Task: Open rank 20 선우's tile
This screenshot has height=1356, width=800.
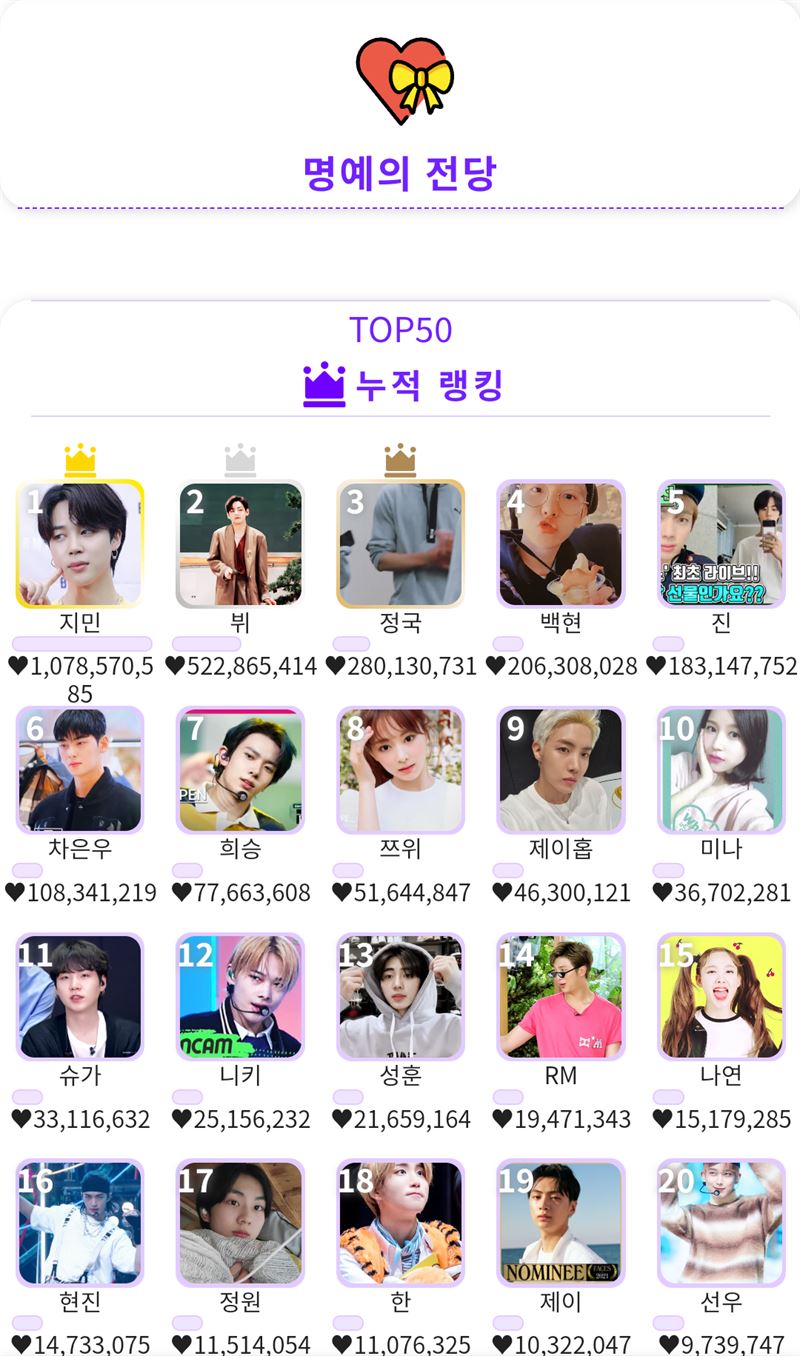Action: coord(721,1223)
